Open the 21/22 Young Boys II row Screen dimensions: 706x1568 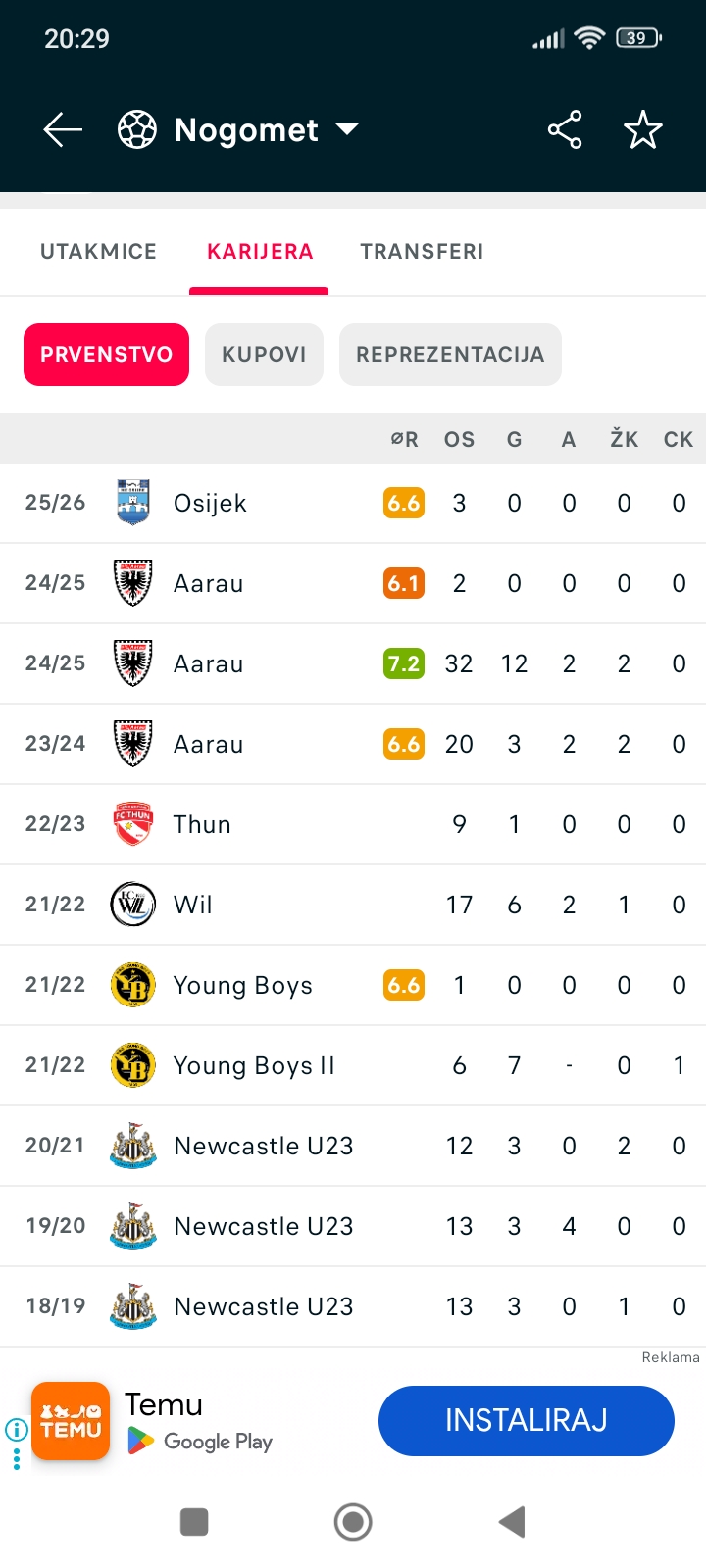coord(353,1065)
